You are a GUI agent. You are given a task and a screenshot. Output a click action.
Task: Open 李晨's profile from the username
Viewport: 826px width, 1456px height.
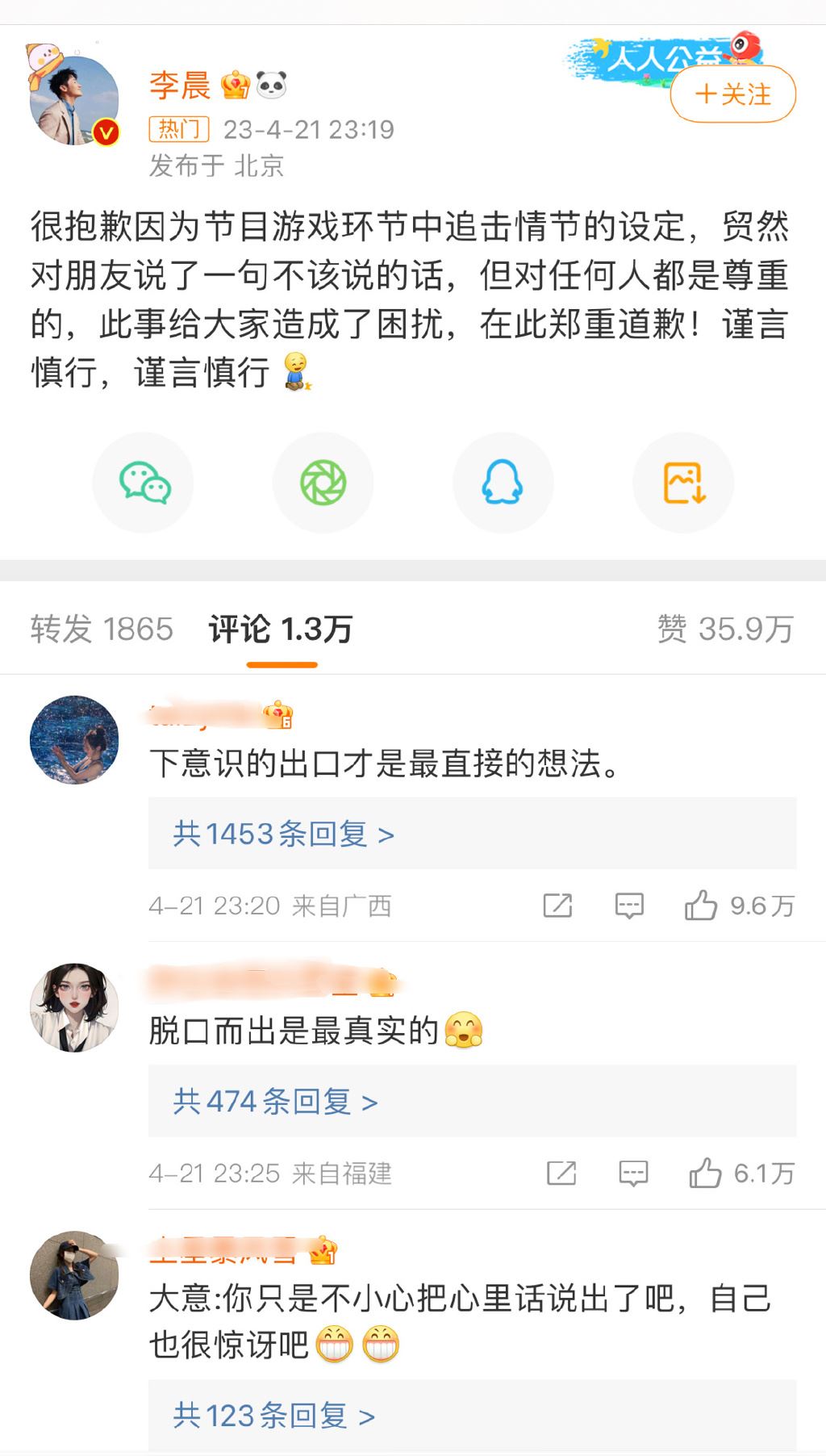(x=177, y=85)
